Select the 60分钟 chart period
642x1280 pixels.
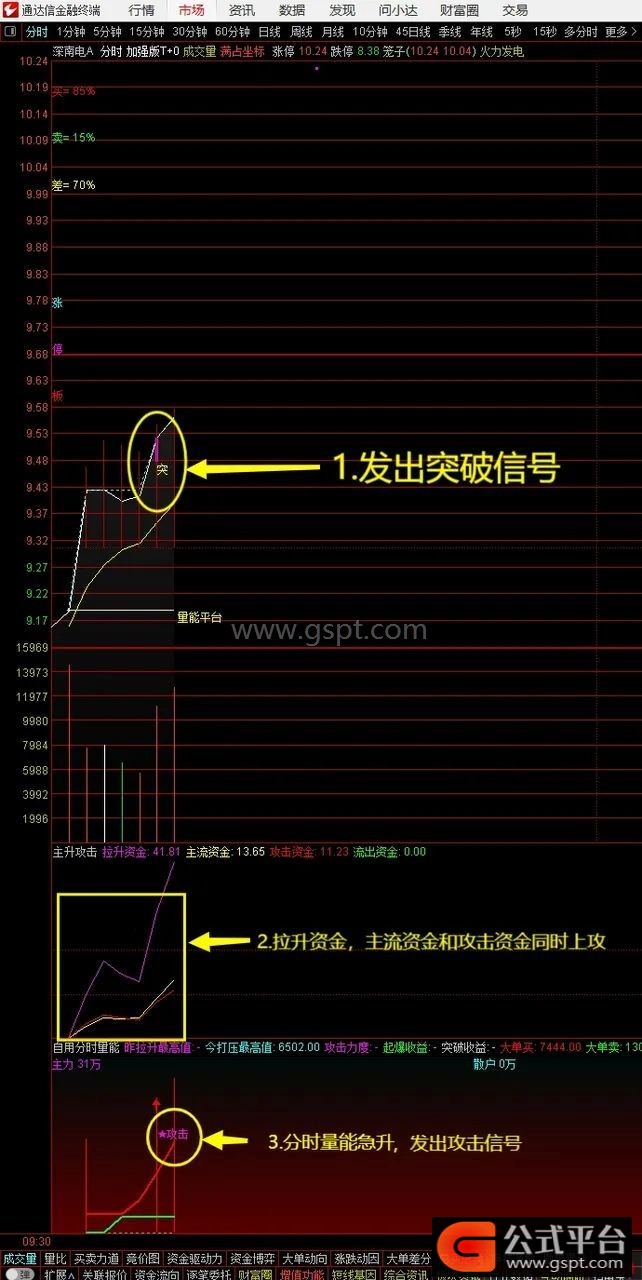(x=233, y=32)
